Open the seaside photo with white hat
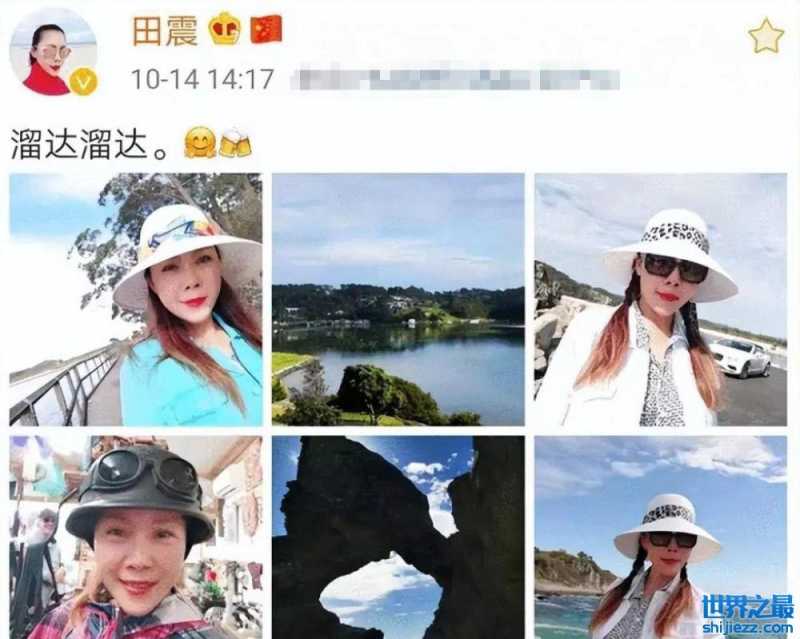800x639 pixels. pos(660,537)
